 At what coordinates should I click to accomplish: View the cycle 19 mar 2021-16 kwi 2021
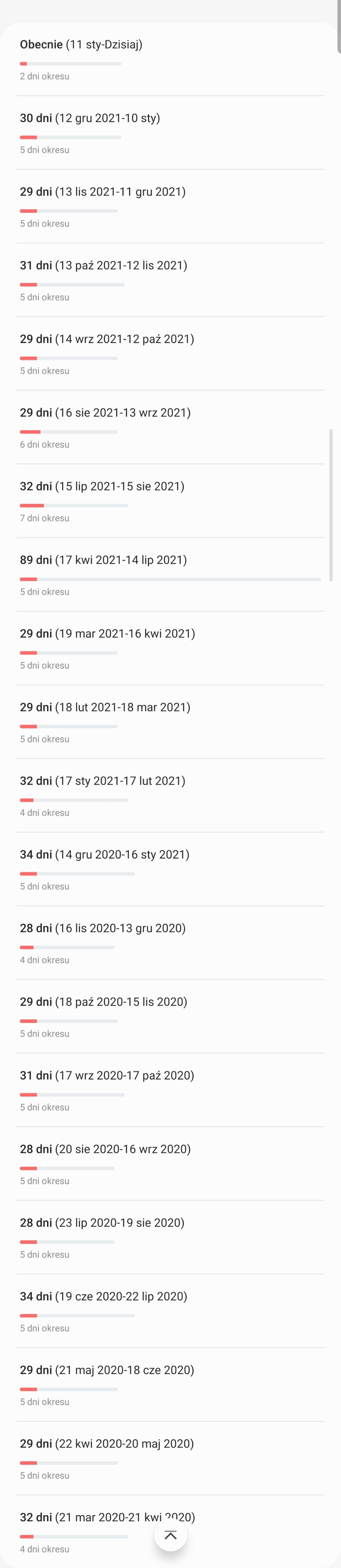tap(170, 648)
